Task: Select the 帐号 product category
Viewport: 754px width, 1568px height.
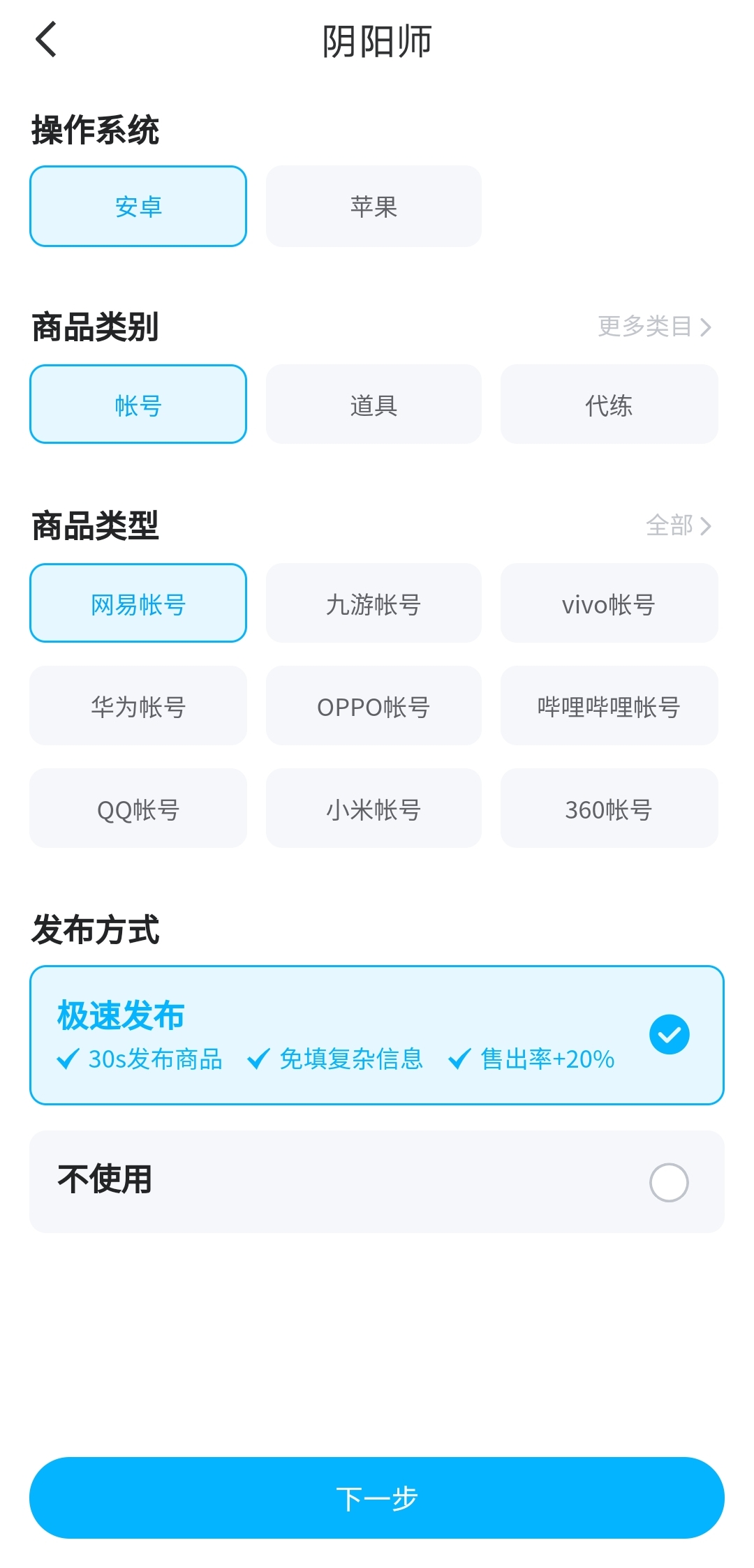Action: [138, 405]
